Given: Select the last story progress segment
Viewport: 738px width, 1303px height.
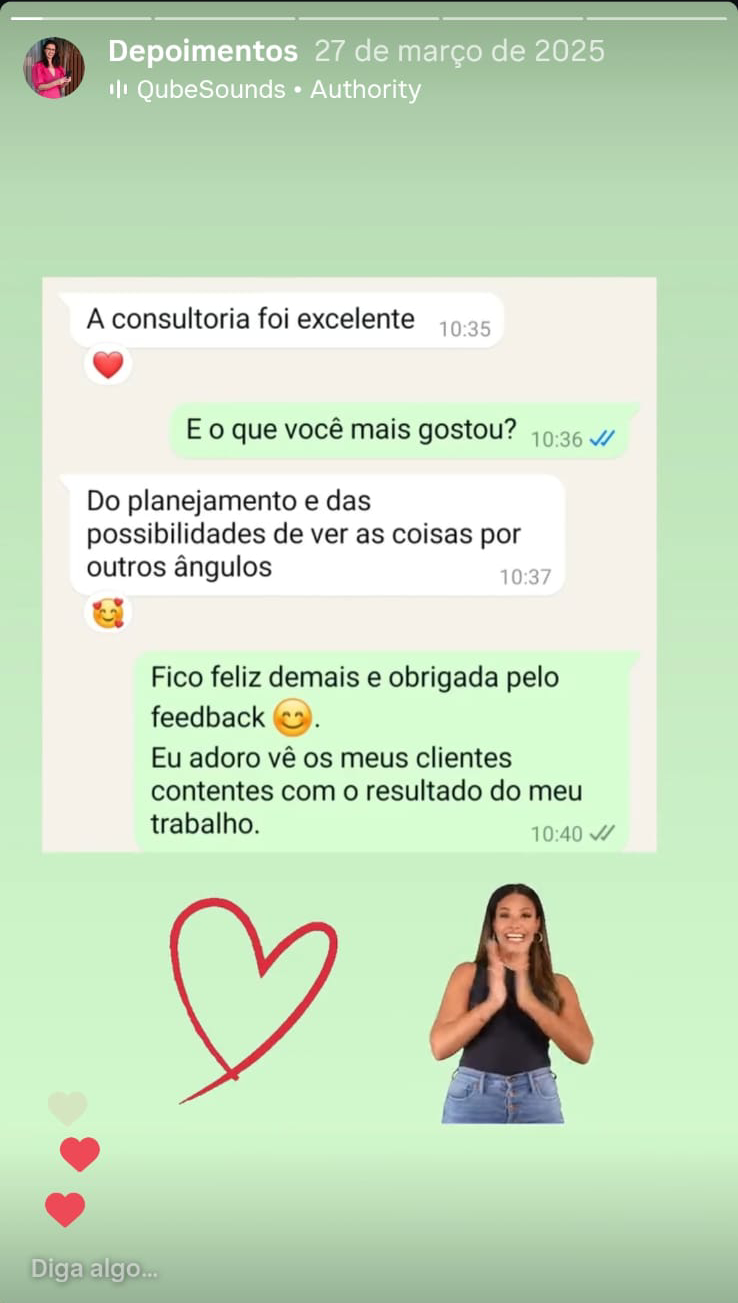Looking at the screenshot, I should (658, 13).
